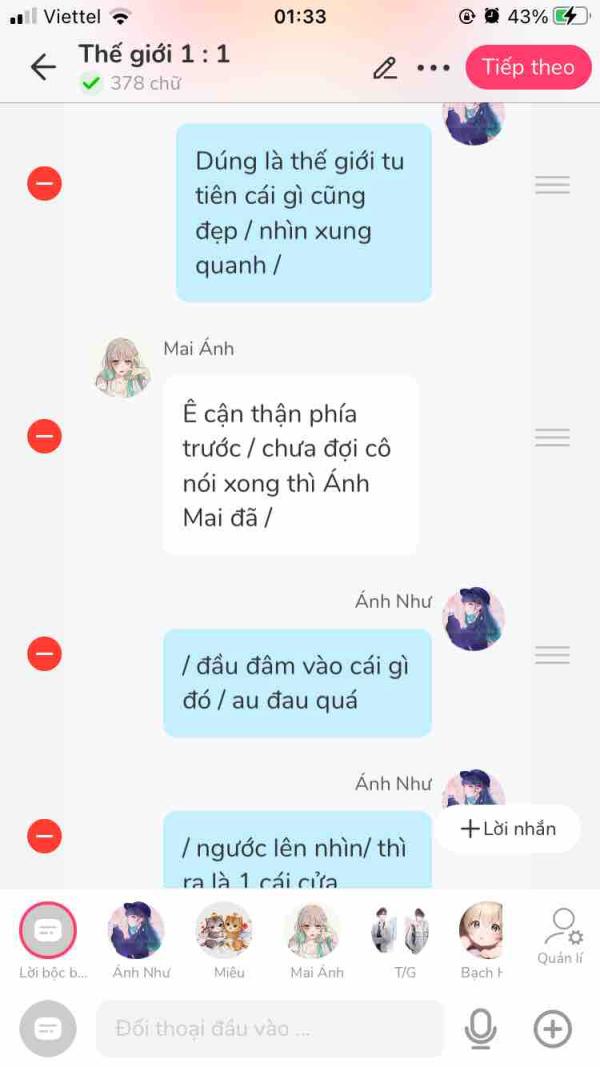Image resolution: width=600 pixels, height=1067 pixels.
Task: Focus the dialogue input field
Action: 269,1028
